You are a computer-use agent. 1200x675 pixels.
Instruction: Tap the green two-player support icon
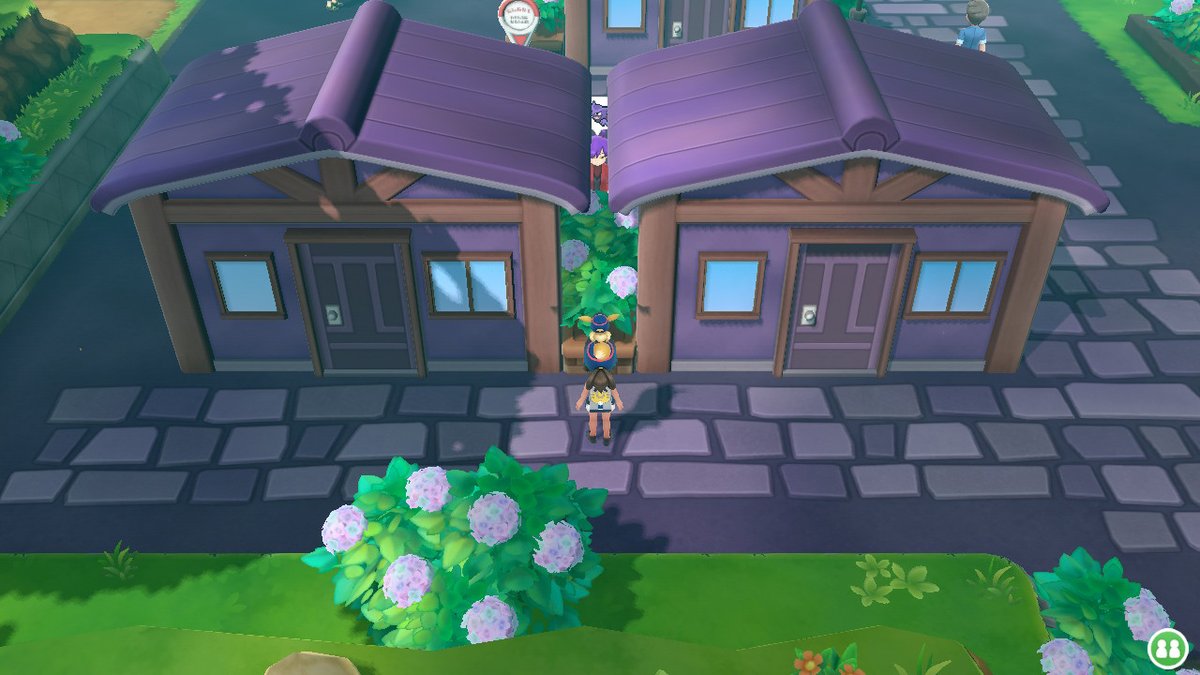tap(1166, 647)
